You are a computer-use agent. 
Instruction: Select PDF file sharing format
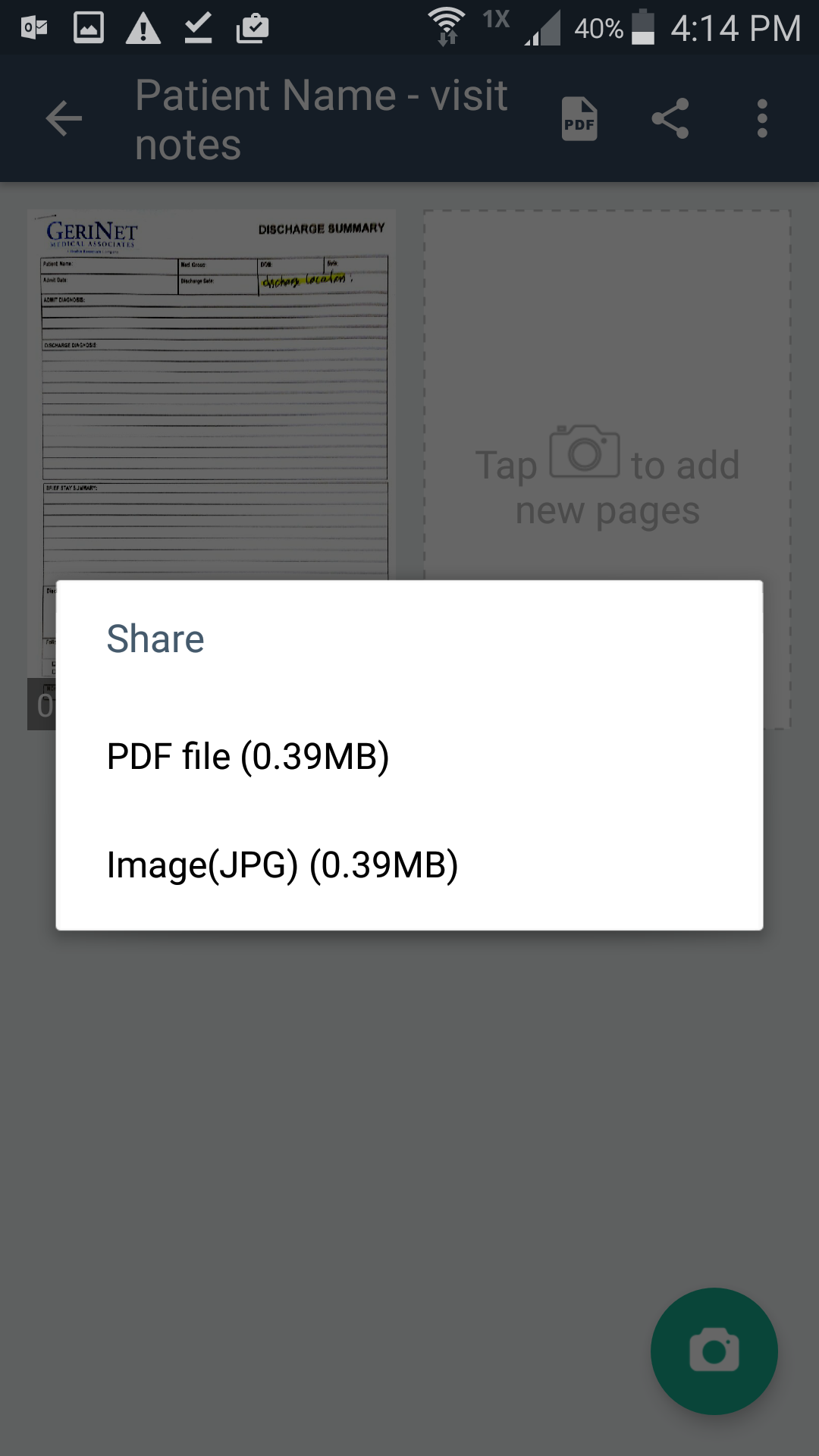click(246, 755)
